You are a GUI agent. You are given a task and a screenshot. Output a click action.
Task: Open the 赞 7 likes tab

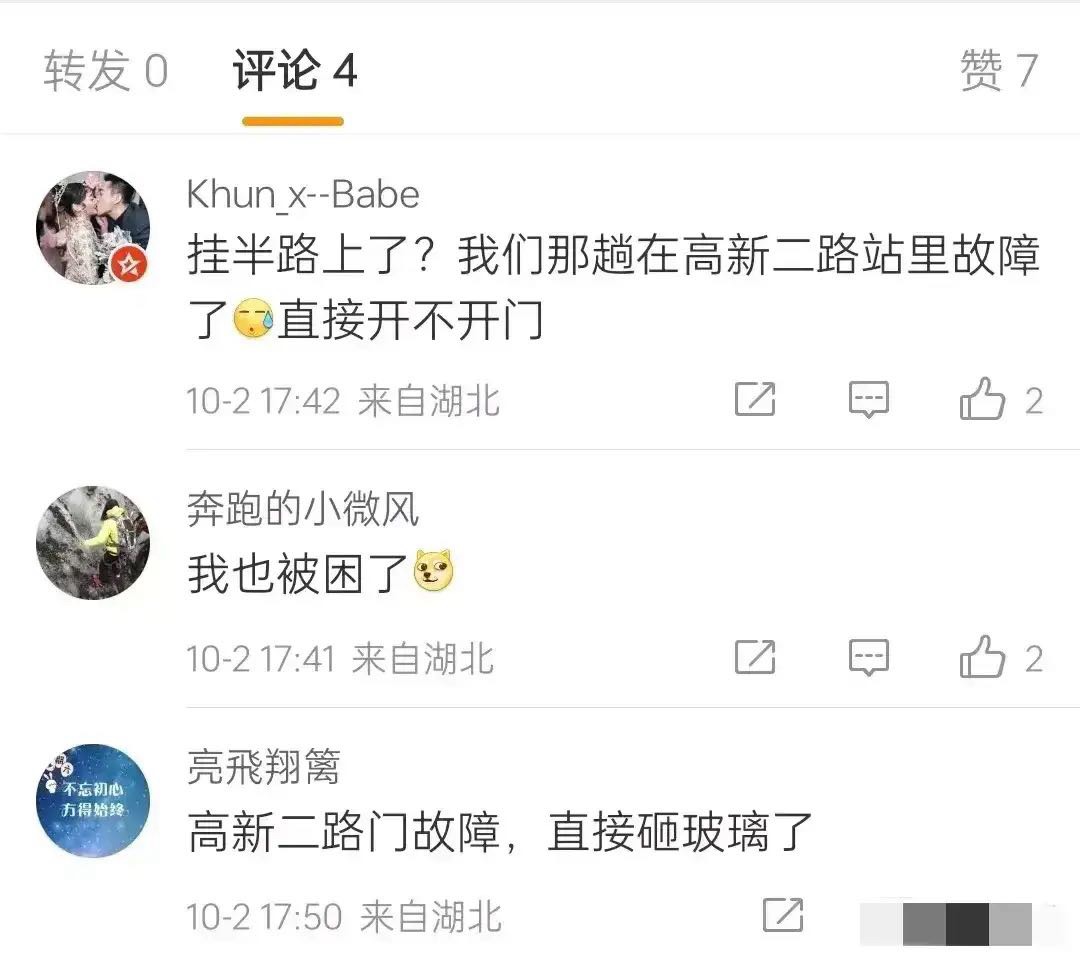click(x=997, y=72)
